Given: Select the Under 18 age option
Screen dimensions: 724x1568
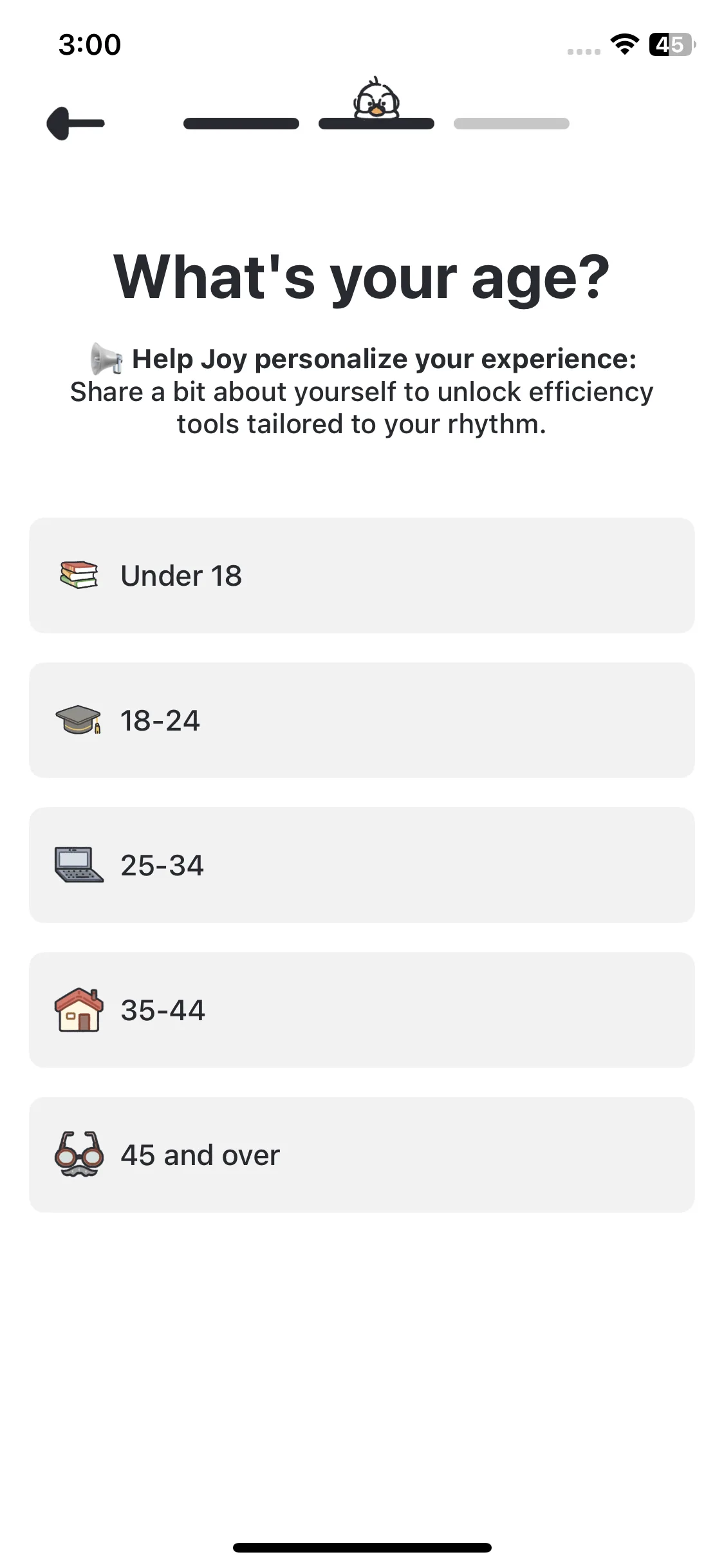Looking at the screenshot, I should [x=362, y=575].
